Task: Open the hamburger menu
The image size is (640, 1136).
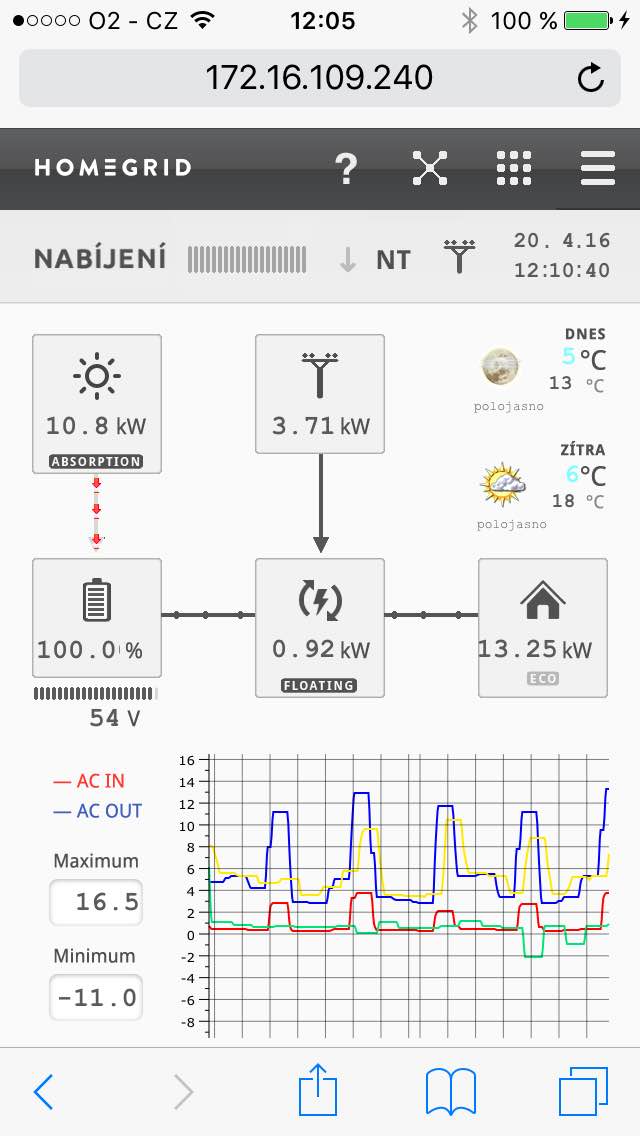Action: [598, 169]
